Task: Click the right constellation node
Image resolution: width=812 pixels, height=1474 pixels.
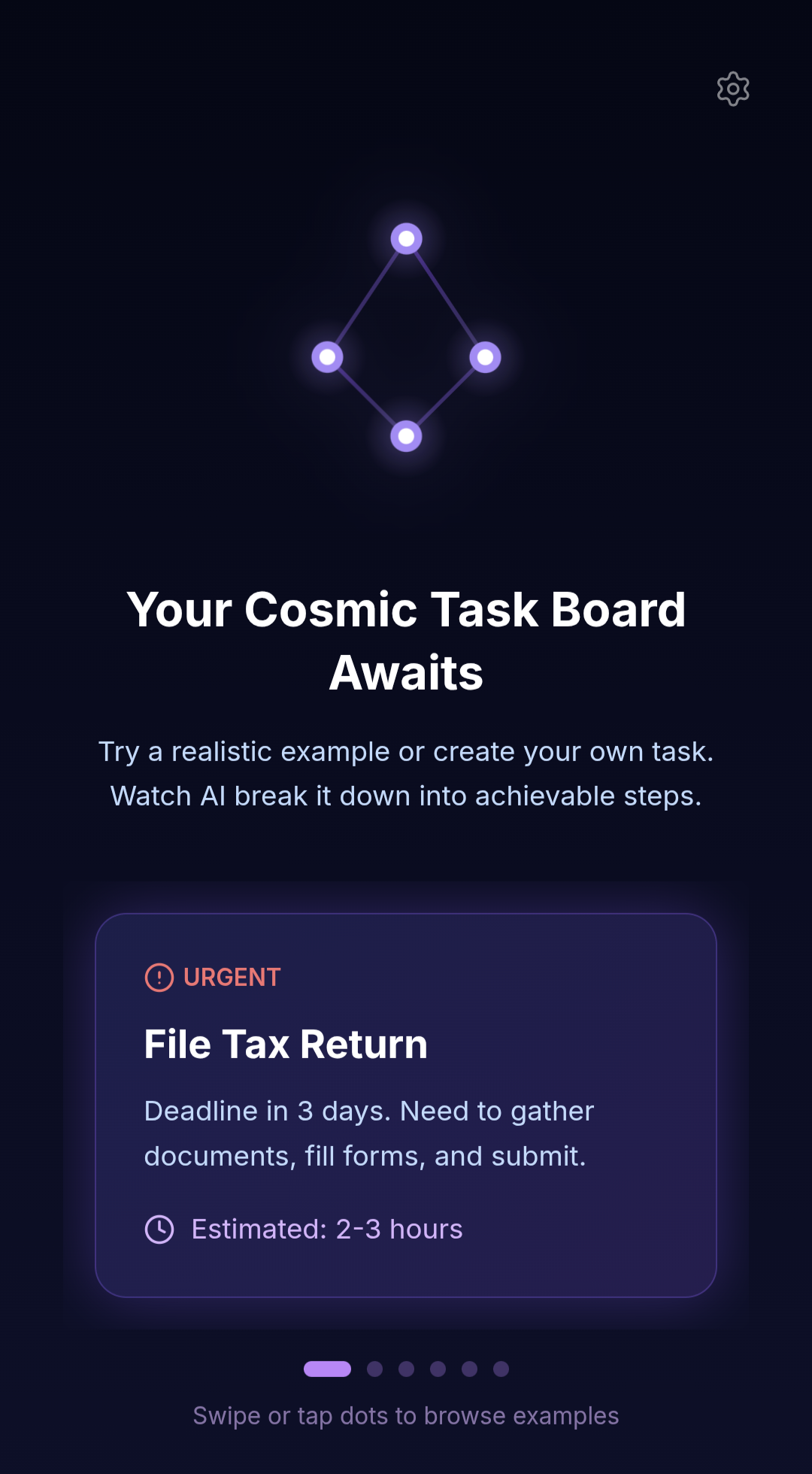Action: [x=486, y=356]
